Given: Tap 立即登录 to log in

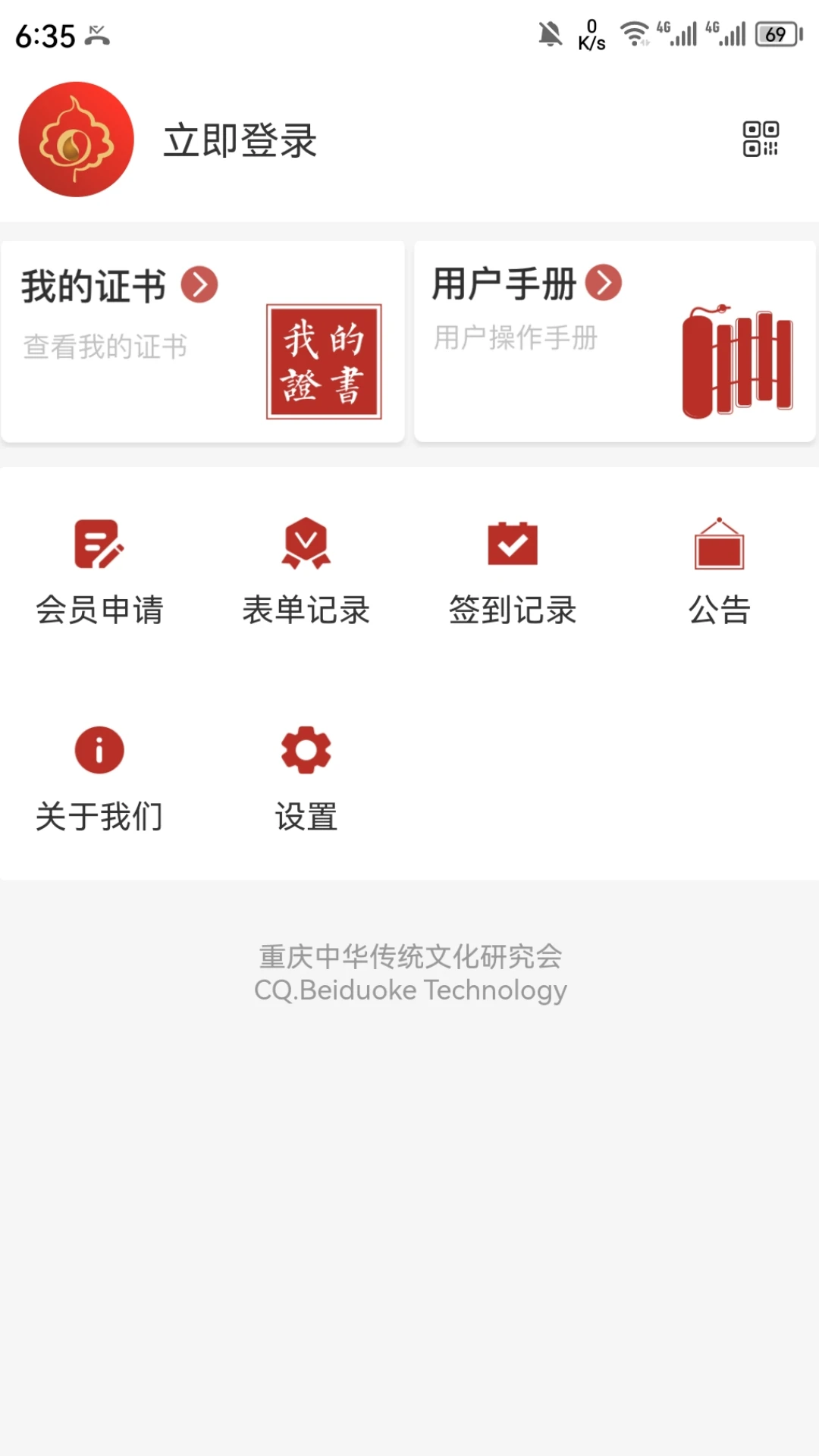Looking at the screenshot, I should point(240,141).
